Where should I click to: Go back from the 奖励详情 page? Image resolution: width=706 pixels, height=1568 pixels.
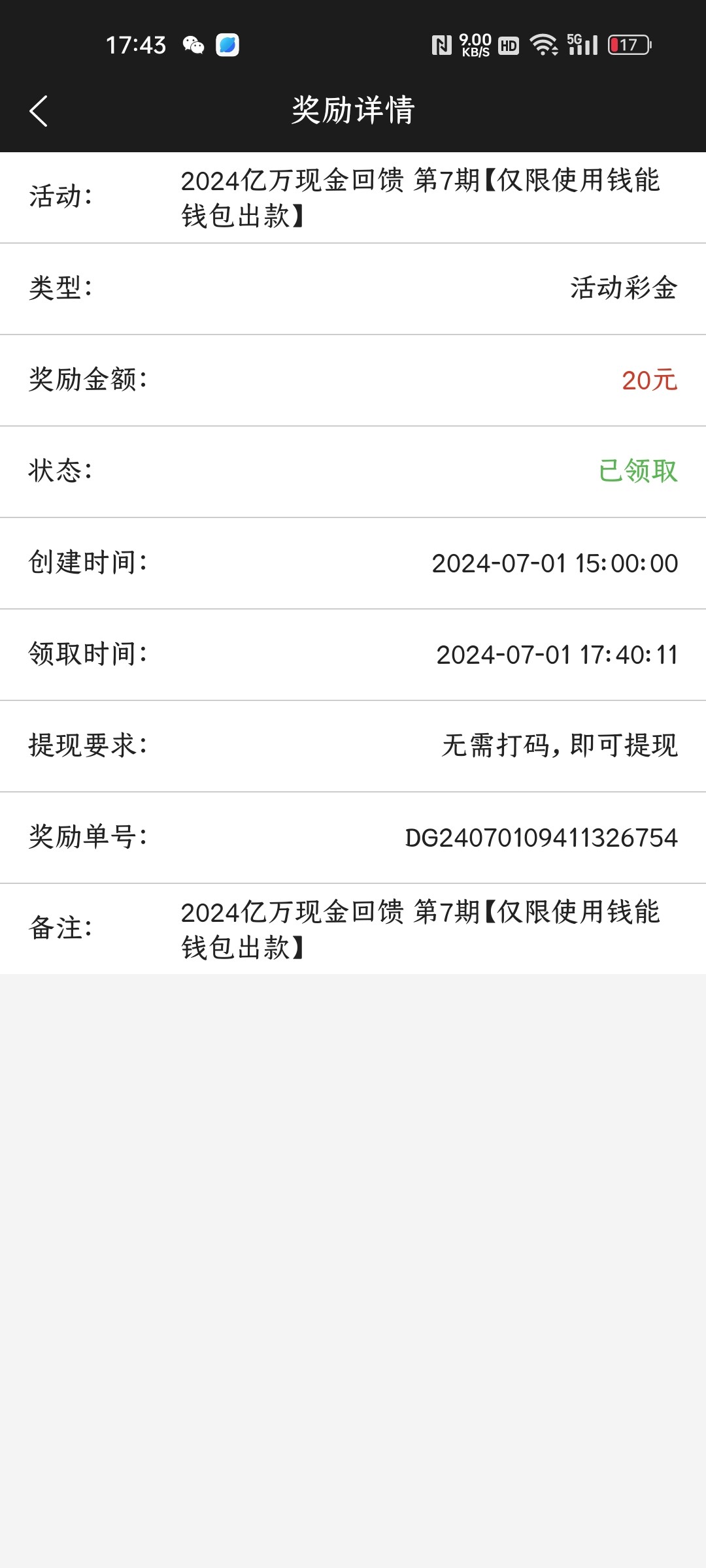tap(39, 111)
